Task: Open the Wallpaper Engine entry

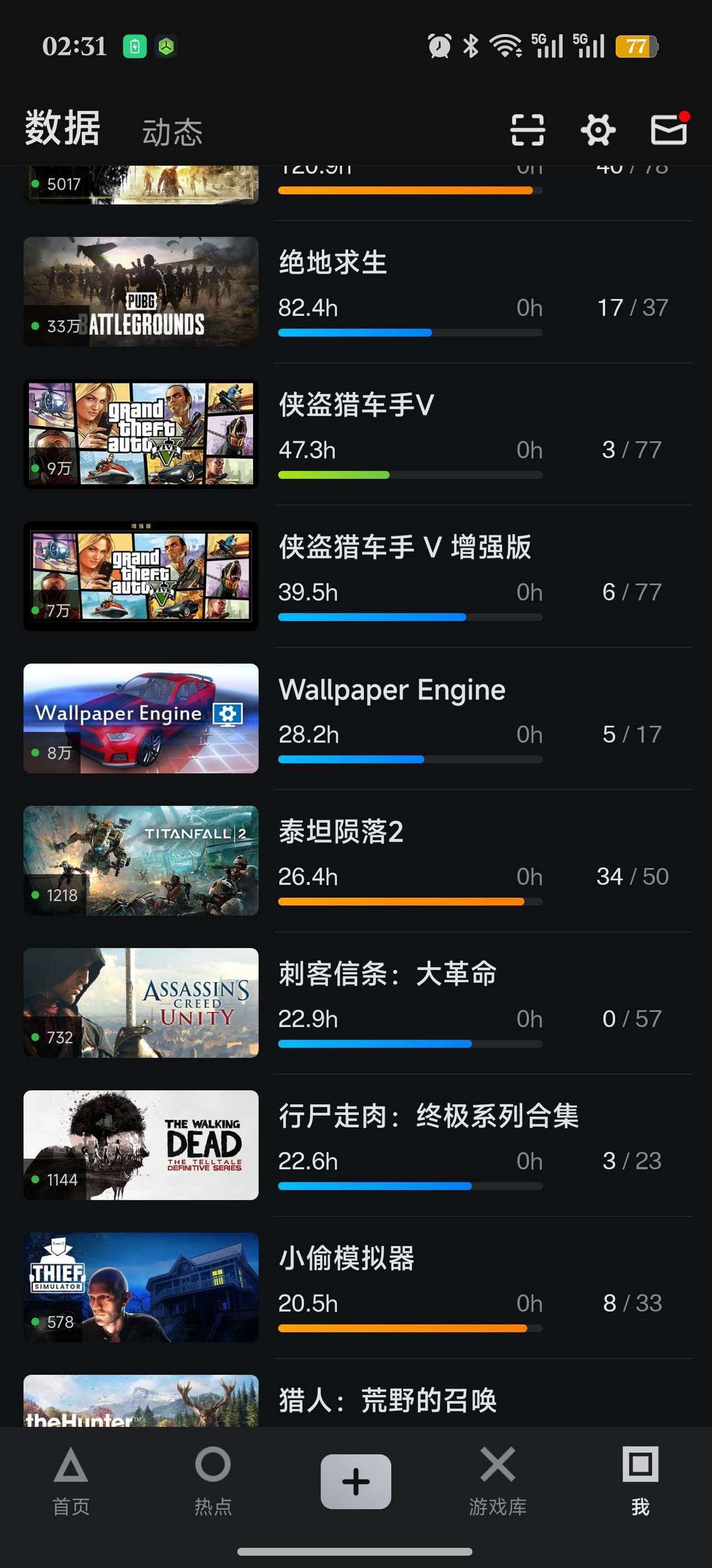Action: tap(356, 719)
